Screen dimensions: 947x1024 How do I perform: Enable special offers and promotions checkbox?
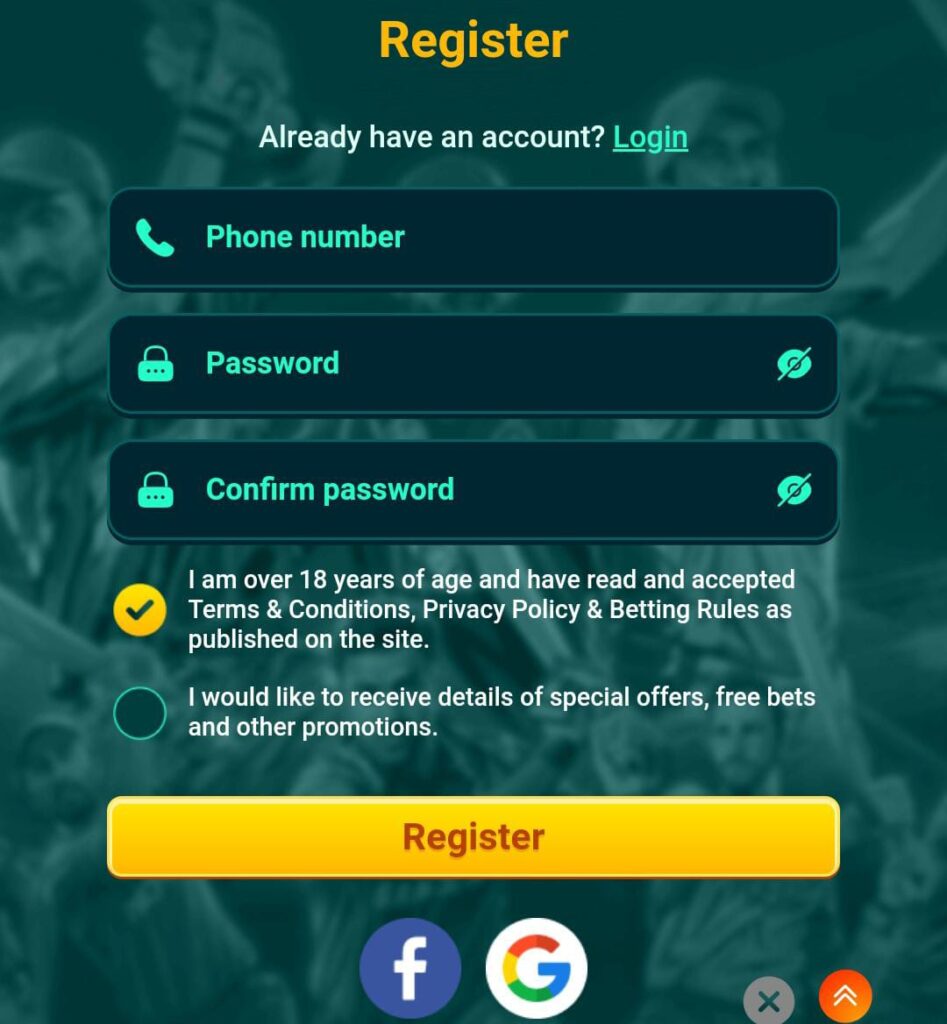140,713
